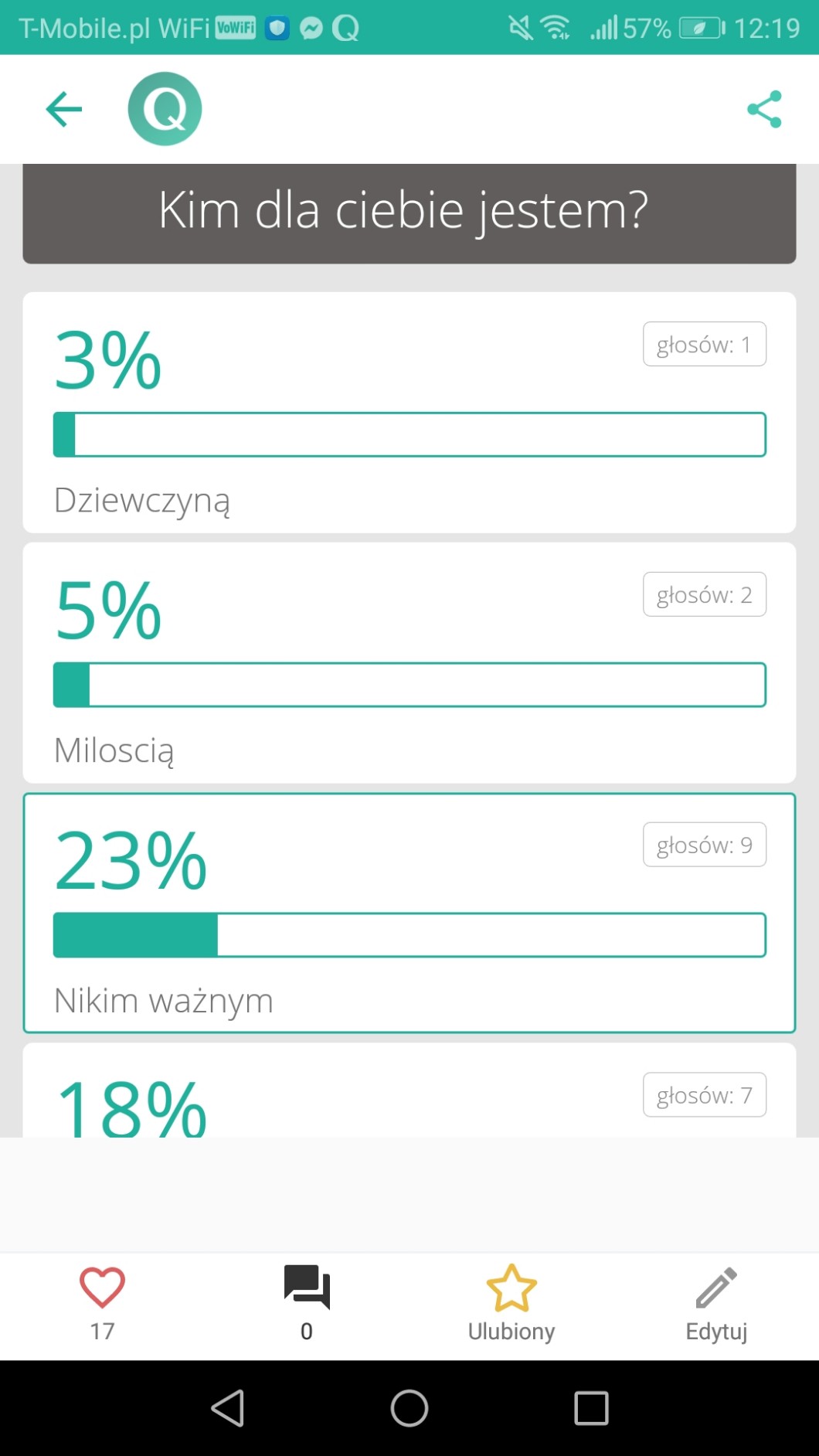The image size is (819, 1456).
Task: Tap Edytuj to edit the poll
Action: (716, 1303)
